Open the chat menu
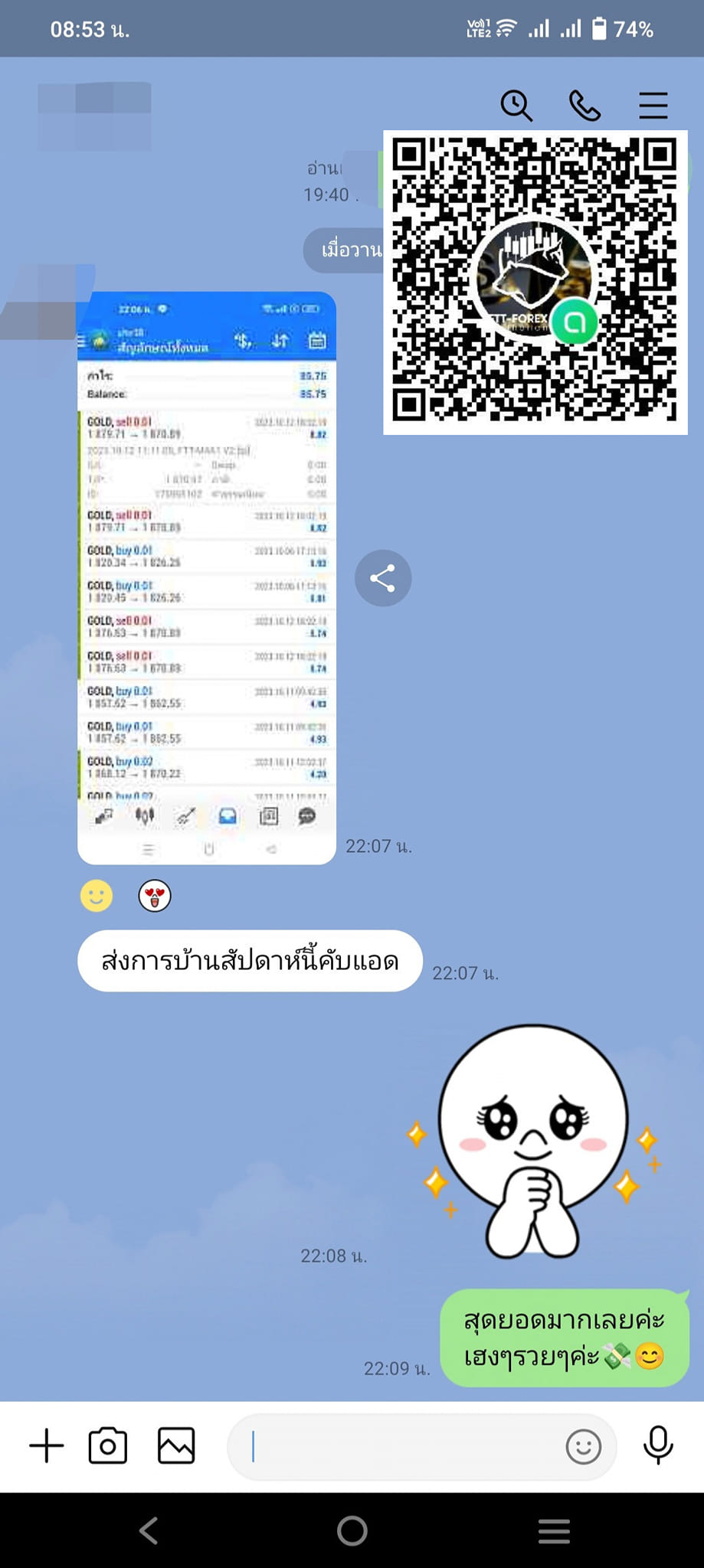The width and height of the screenshot is (704, 1568). click(653, 106)
